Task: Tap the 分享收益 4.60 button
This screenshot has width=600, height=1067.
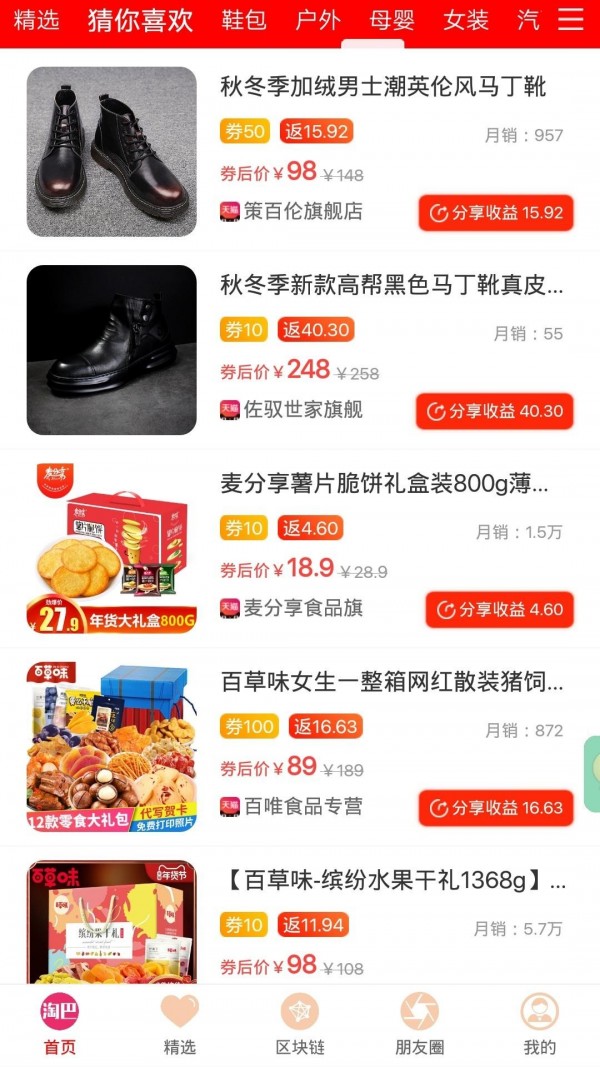Action: point(500,609)
